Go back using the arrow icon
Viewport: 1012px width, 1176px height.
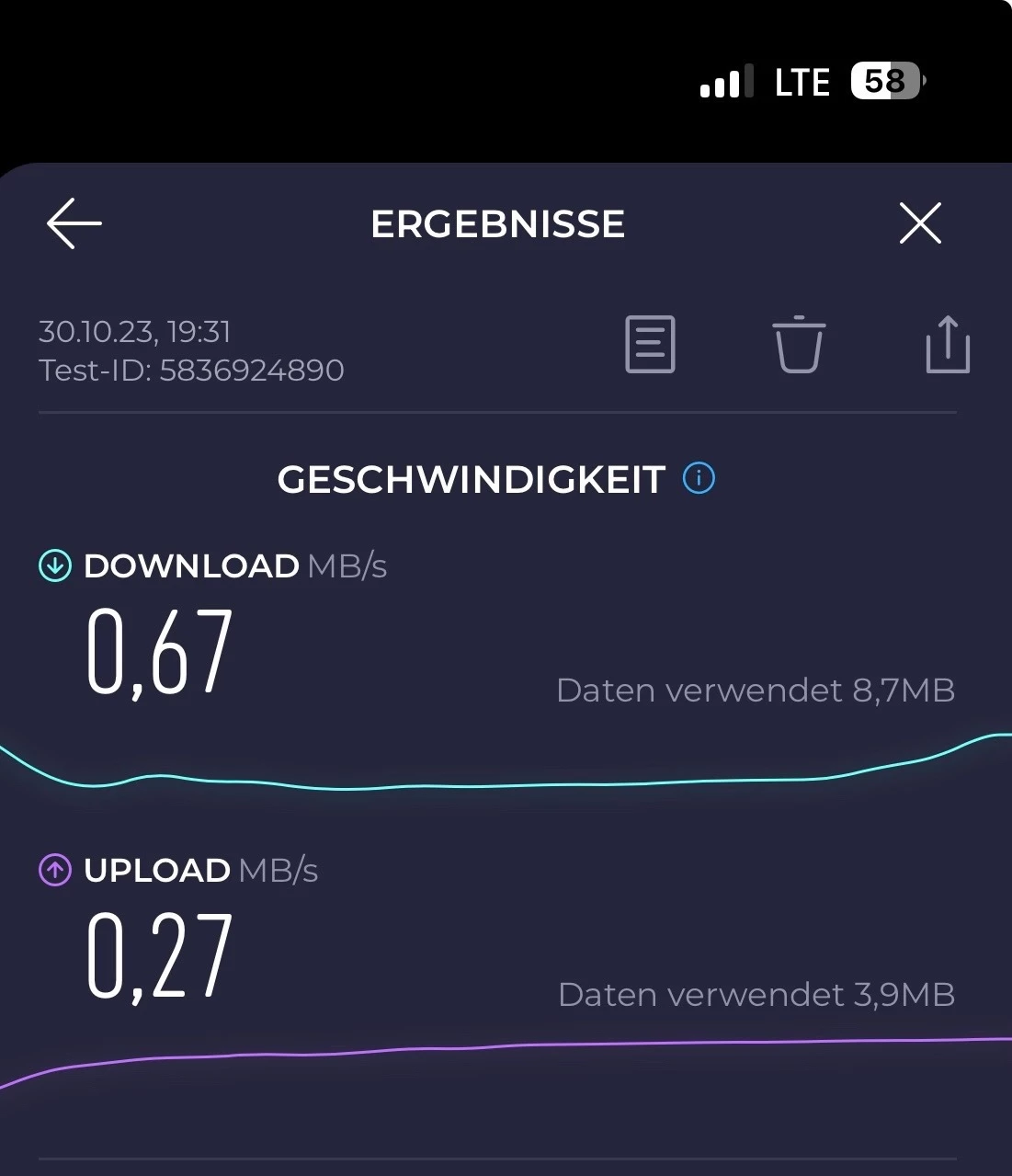74,223
